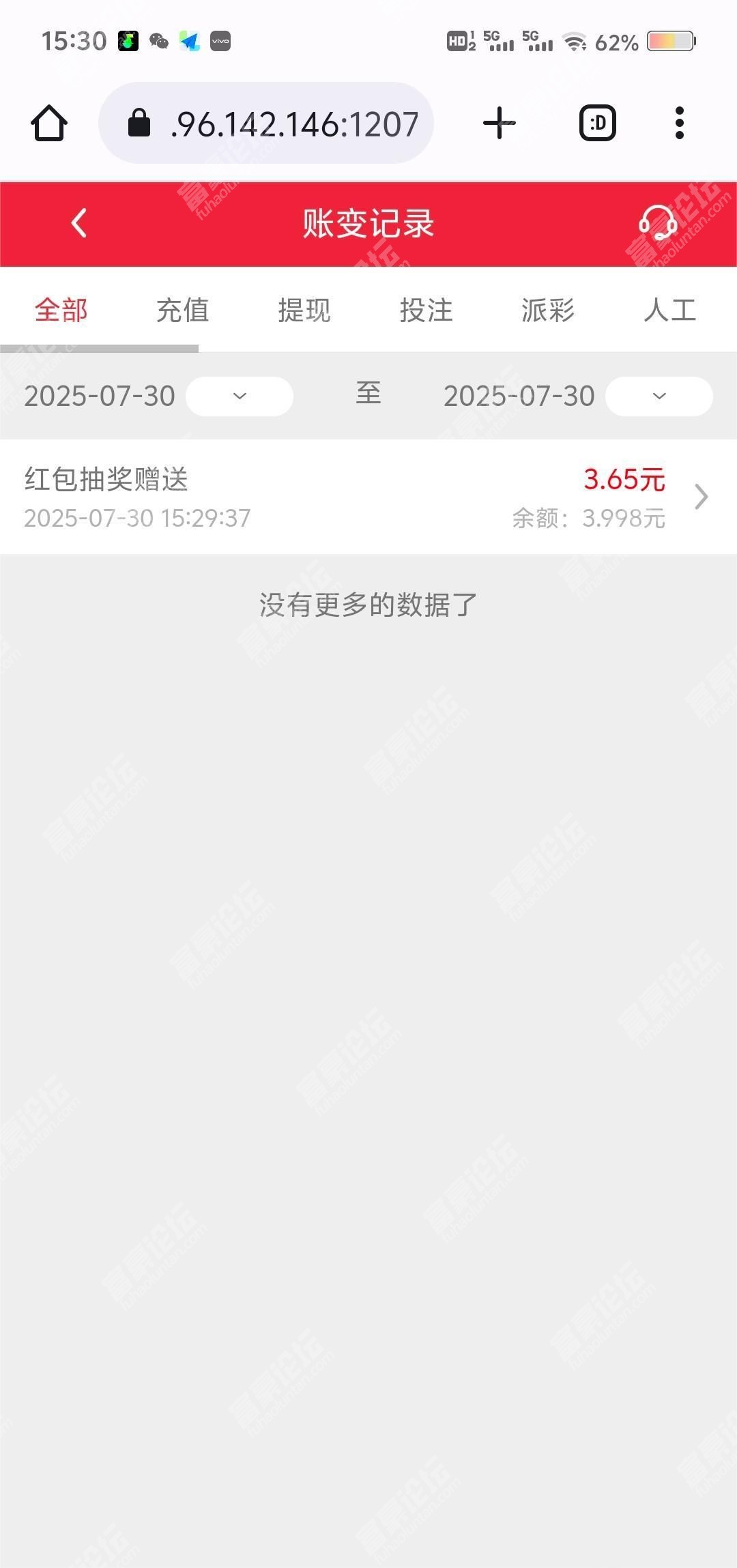Screen dimensions: 737x1568
Task: Switch to the 派彩 tab
Action: (x=548, y=310)
